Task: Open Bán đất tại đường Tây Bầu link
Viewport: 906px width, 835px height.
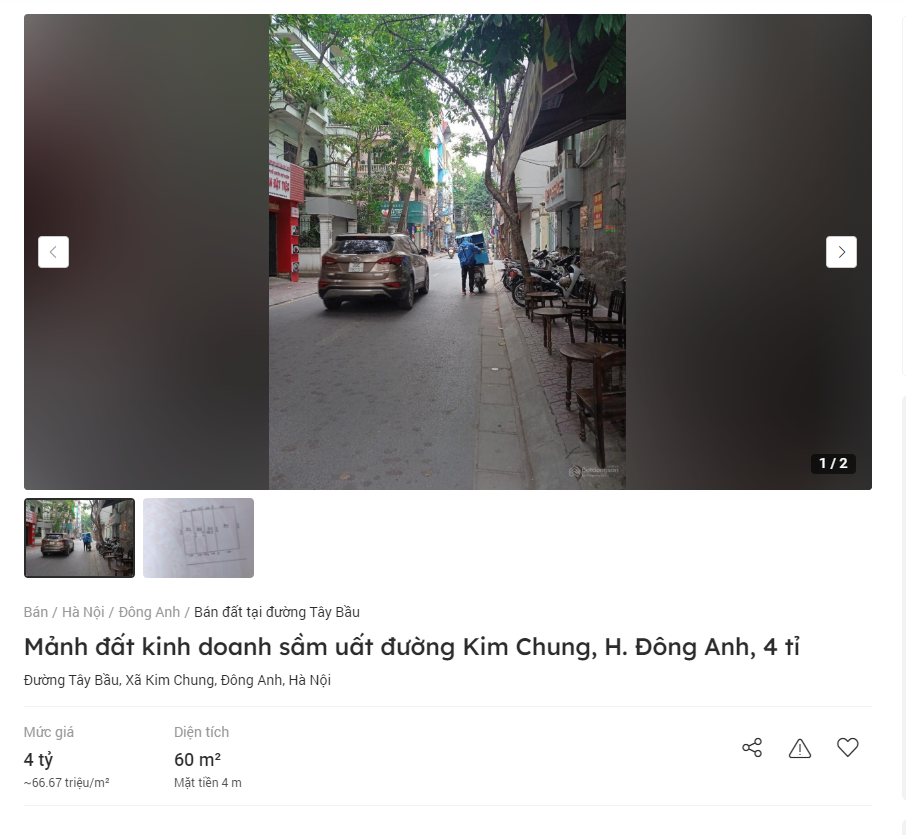Action: tap(277, 612)
